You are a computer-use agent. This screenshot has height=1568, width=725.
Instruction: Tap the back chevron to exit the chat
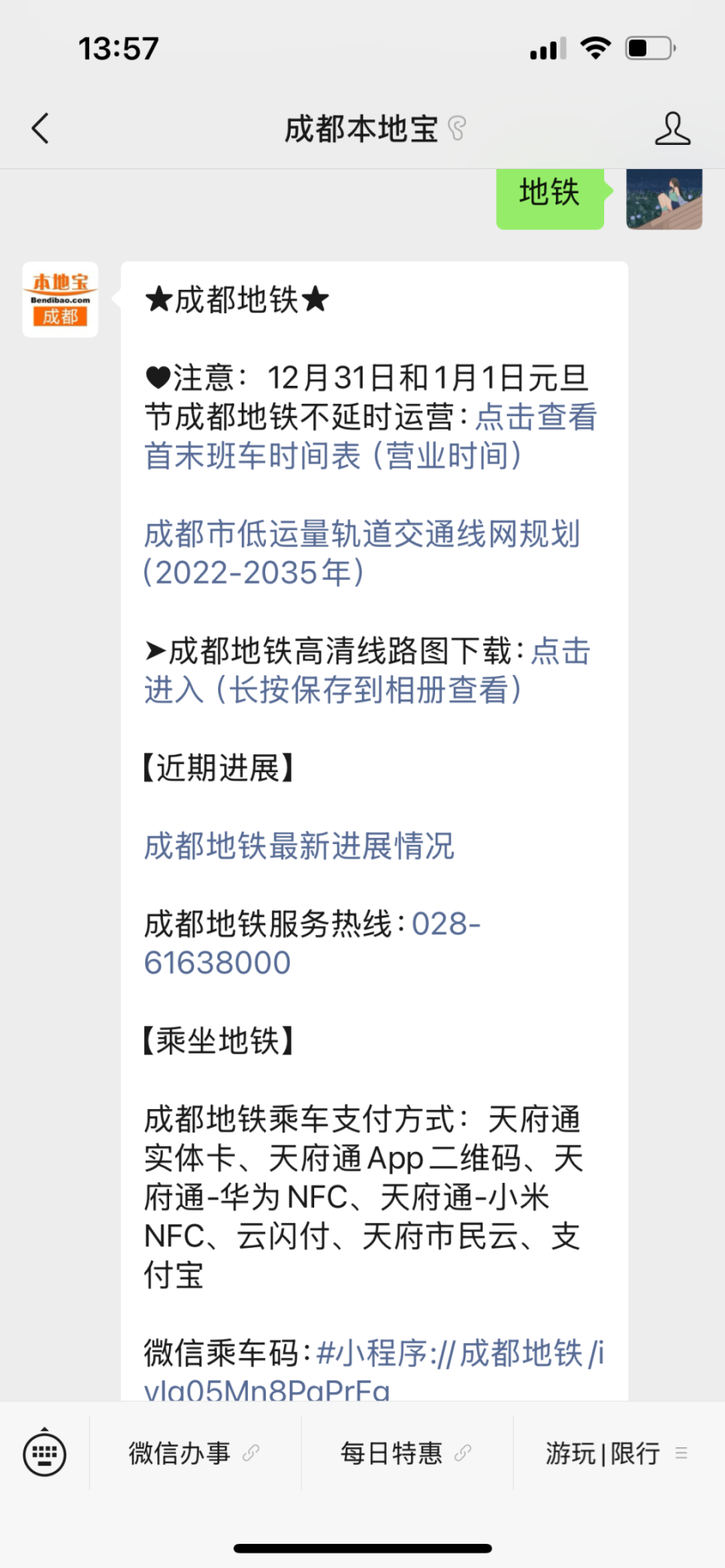(39, 128)
